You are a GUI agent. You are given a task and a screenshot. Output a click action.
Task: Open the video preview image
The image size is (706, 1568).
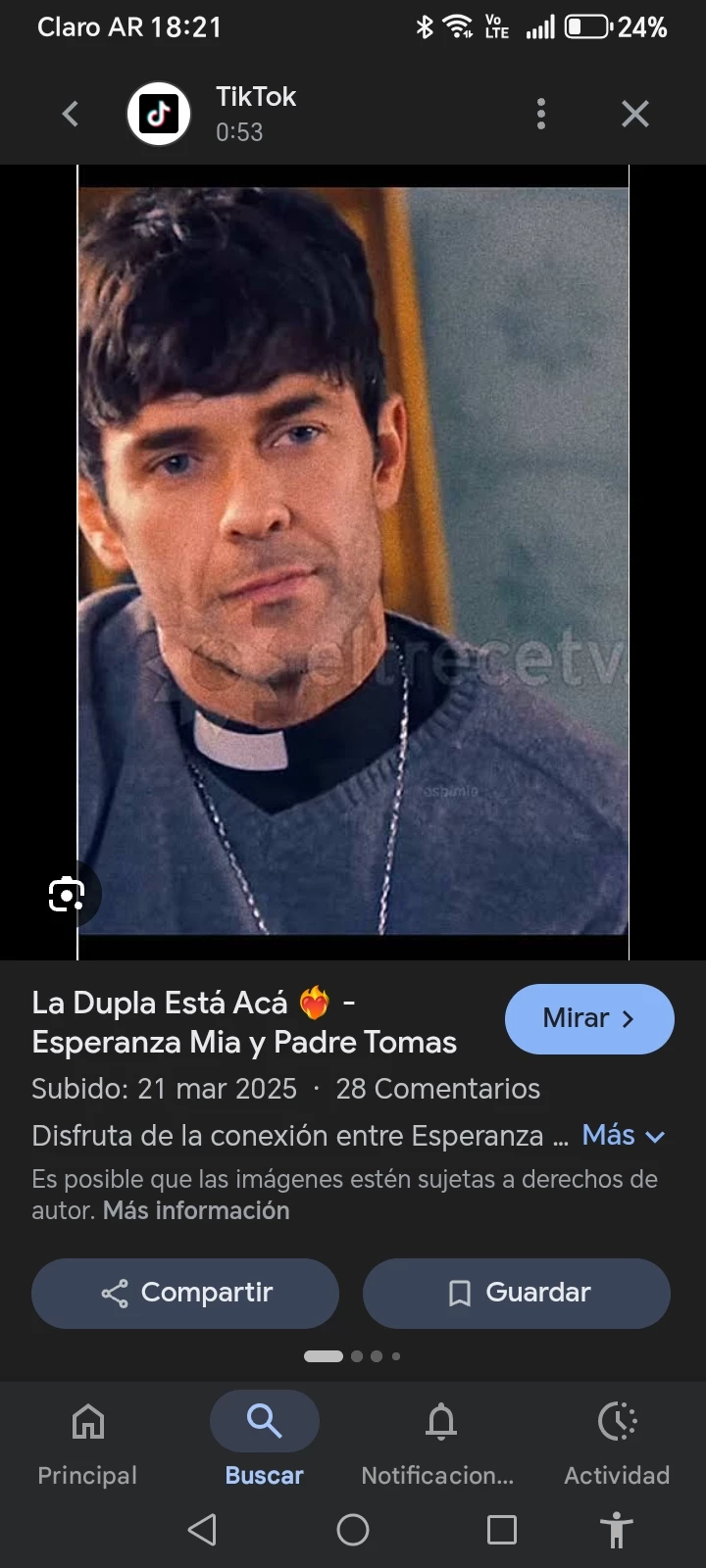coord(353,561)
